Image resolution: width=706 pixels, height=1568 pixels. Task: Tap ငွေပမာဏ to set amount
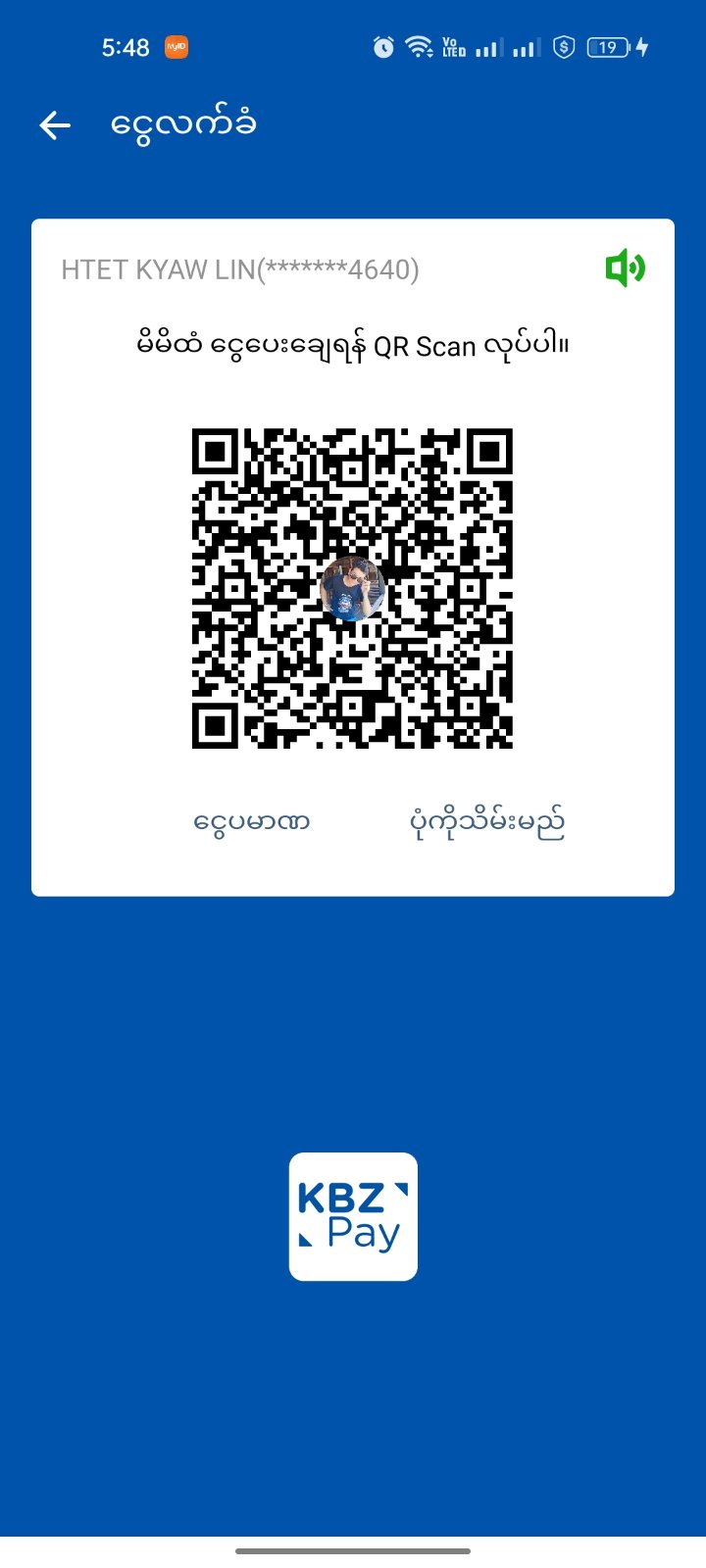[x=252, y=821]
